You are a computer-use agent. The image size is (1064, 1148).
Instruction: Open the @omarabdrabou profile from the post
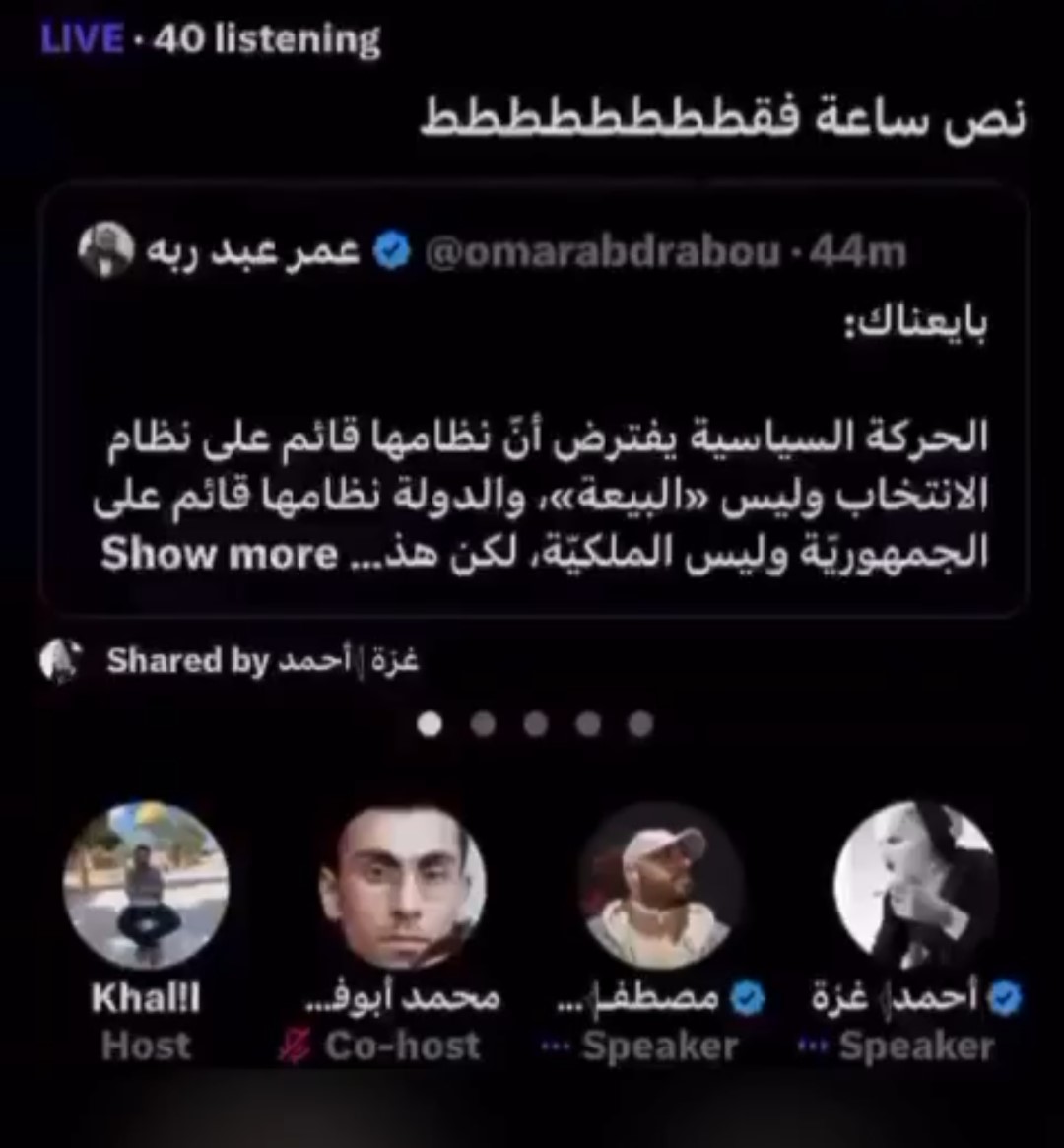click(x=603, y=253)
